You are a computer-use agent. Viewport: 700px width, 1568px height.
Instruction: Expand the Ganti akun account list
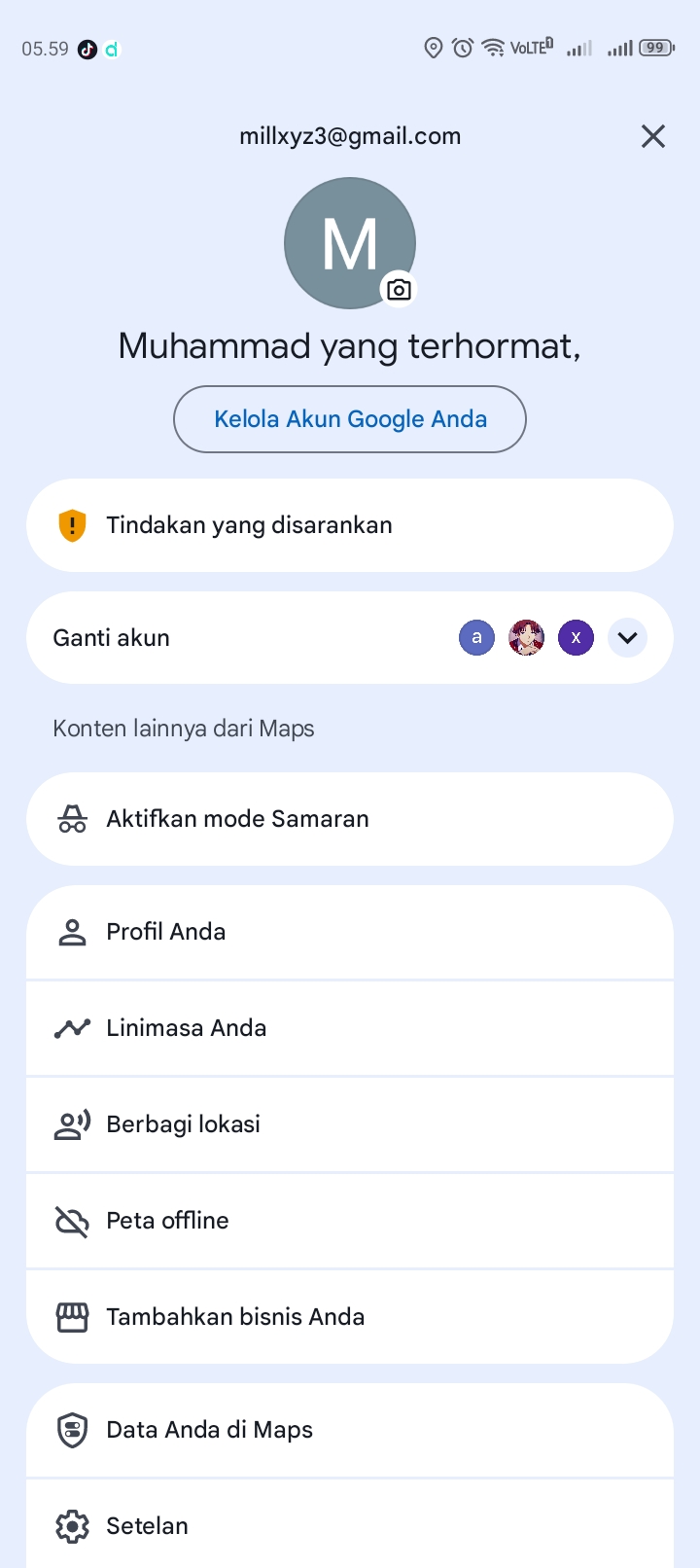click(x=627, y=638)
